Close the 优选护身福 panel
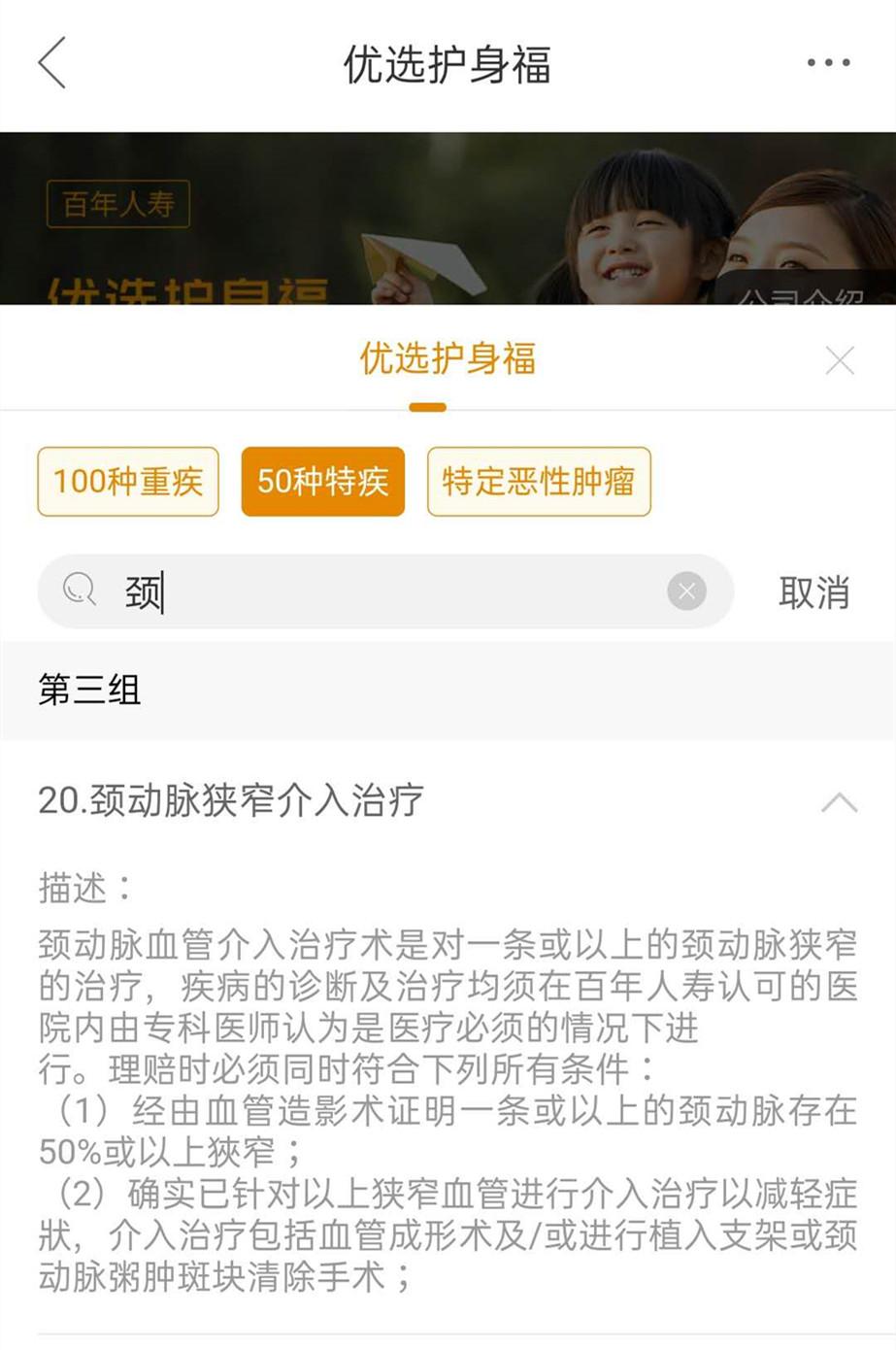 (839, 360)
